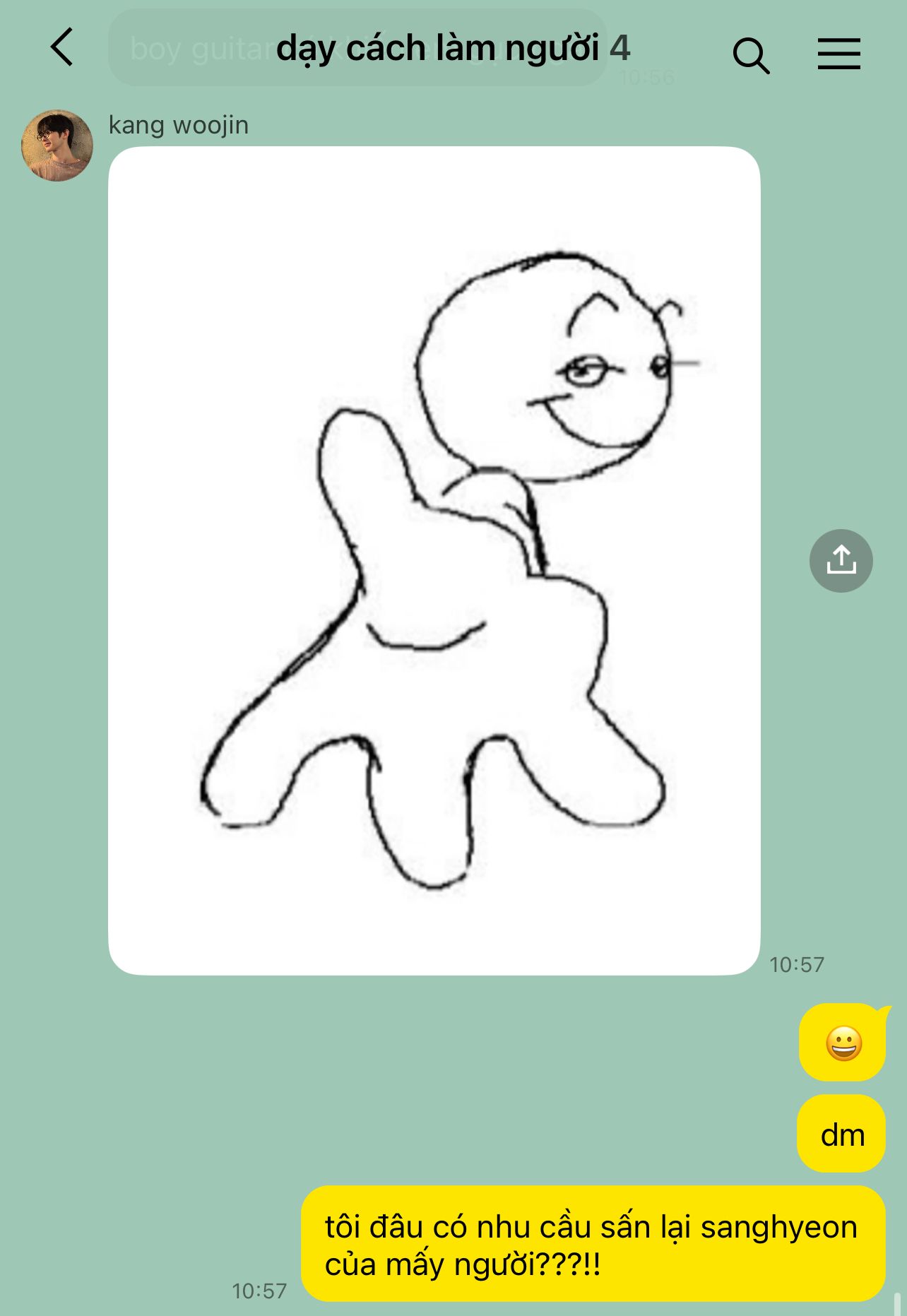View kang woojin's drawing image full screen

coord(434,560)
